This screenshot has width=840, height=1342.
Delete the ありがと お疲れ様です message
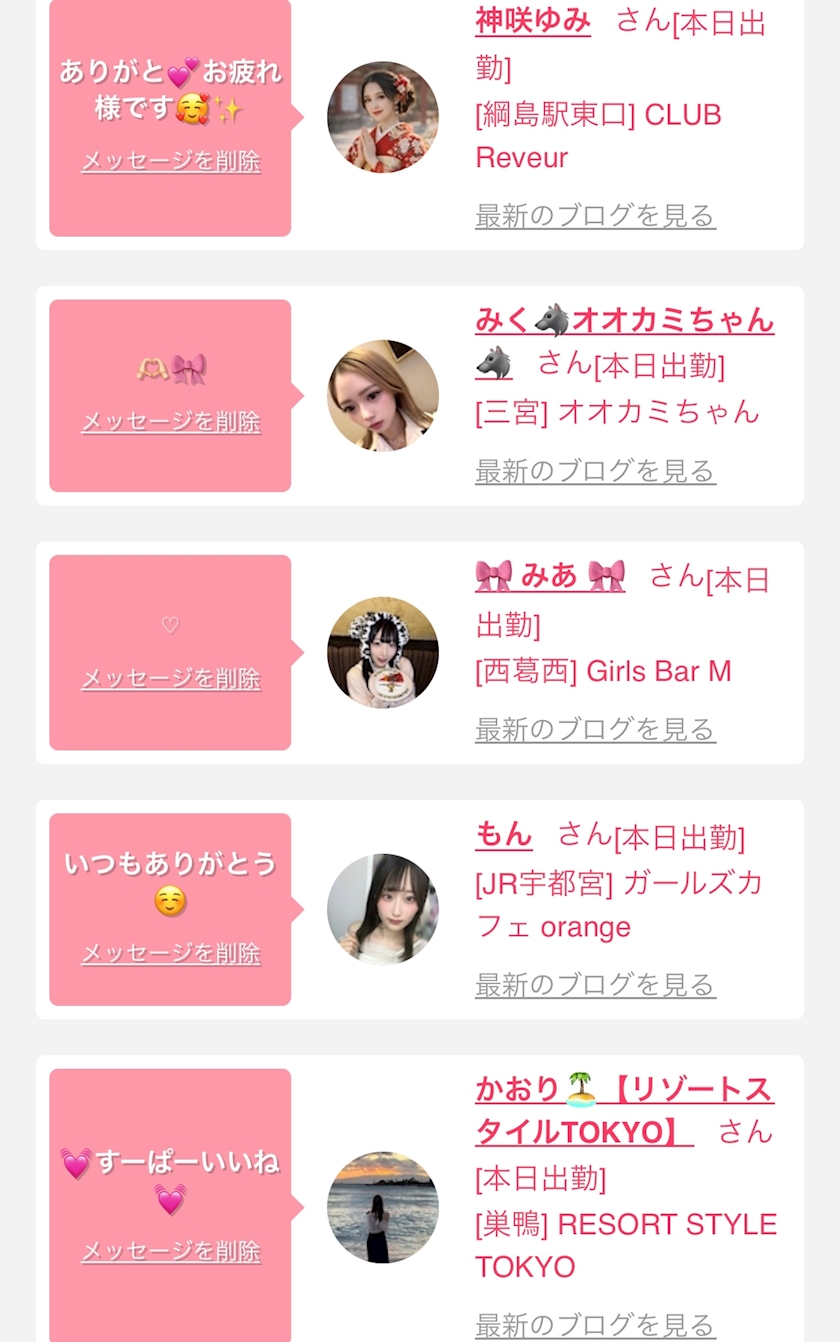pyautogui.click(x=171, y=161)
